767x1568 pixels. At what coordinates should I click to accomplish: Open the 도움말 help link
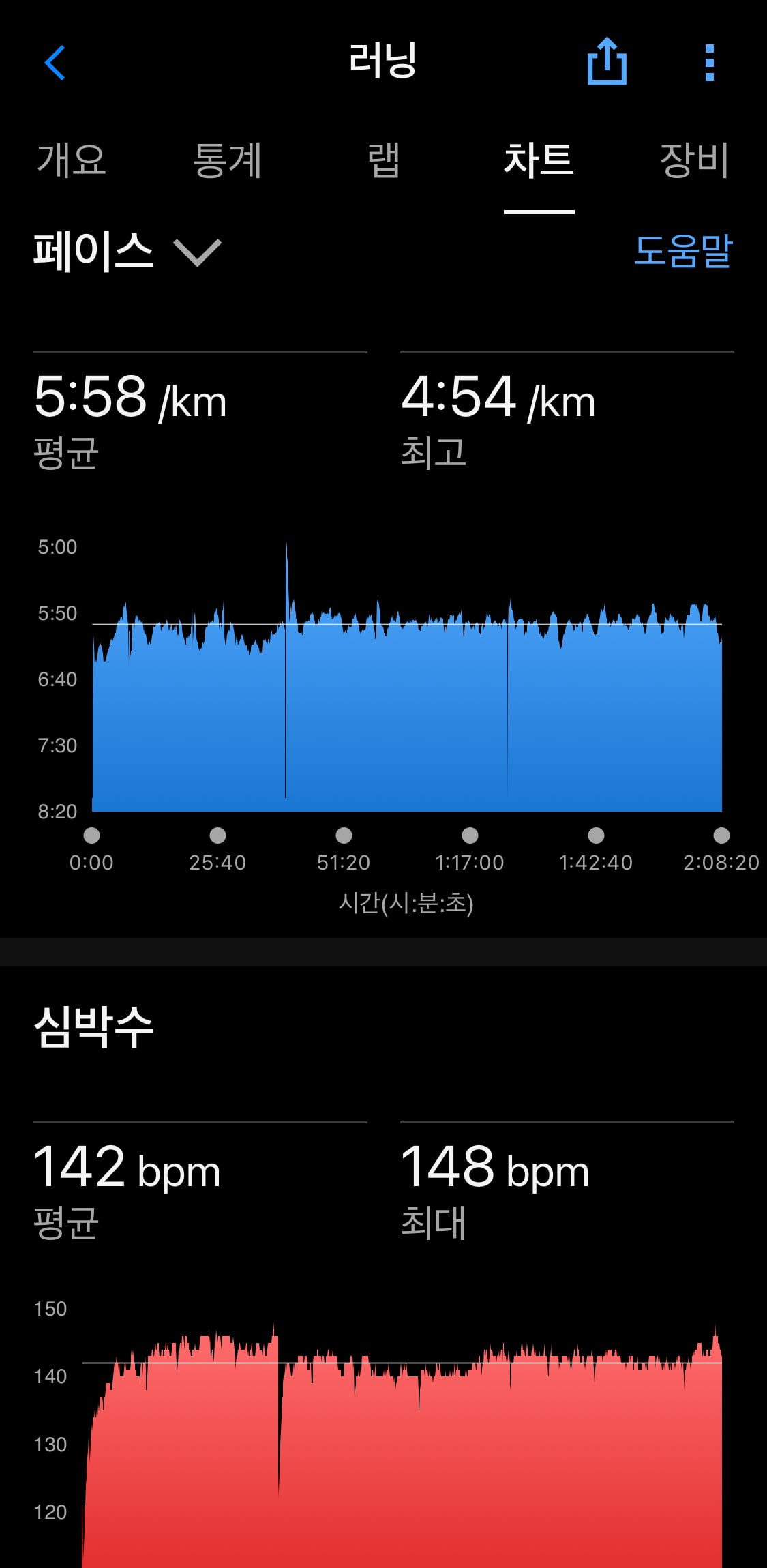tap(683, 251)
